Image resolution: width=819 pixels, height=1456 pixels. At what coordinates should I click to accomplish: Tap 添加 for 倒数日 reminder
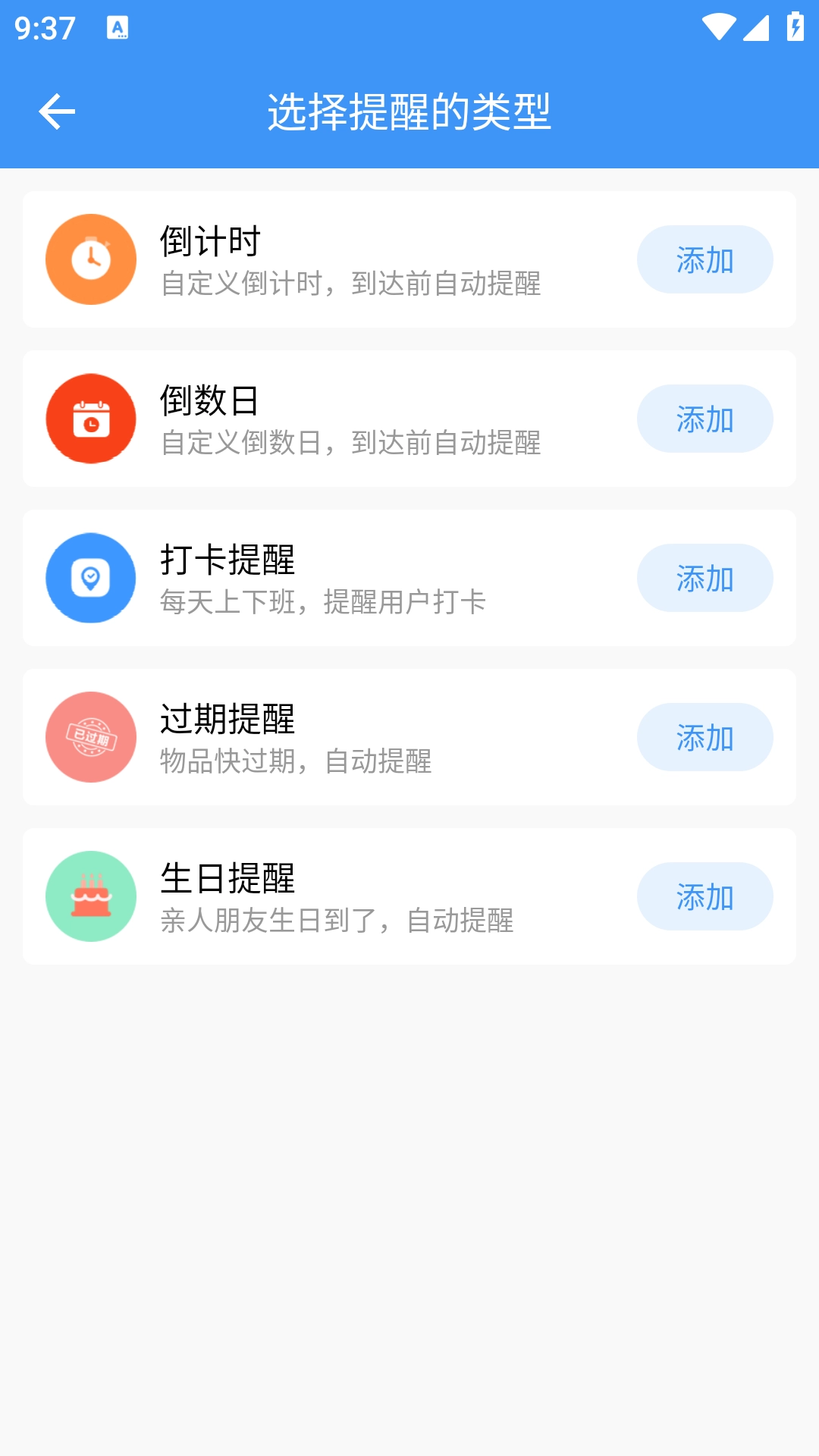[704, 419]
